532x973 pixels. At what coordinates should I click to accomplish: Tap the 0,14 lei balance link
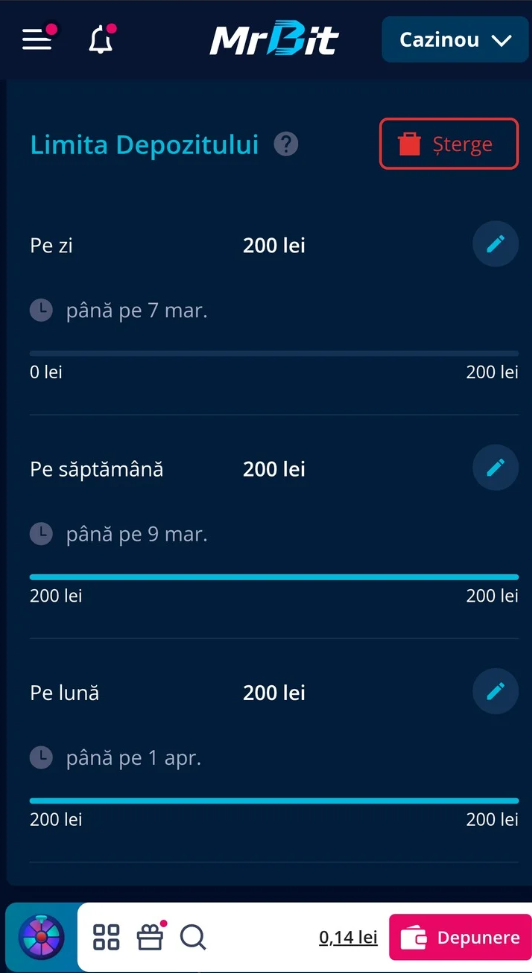tap(348, 937)
